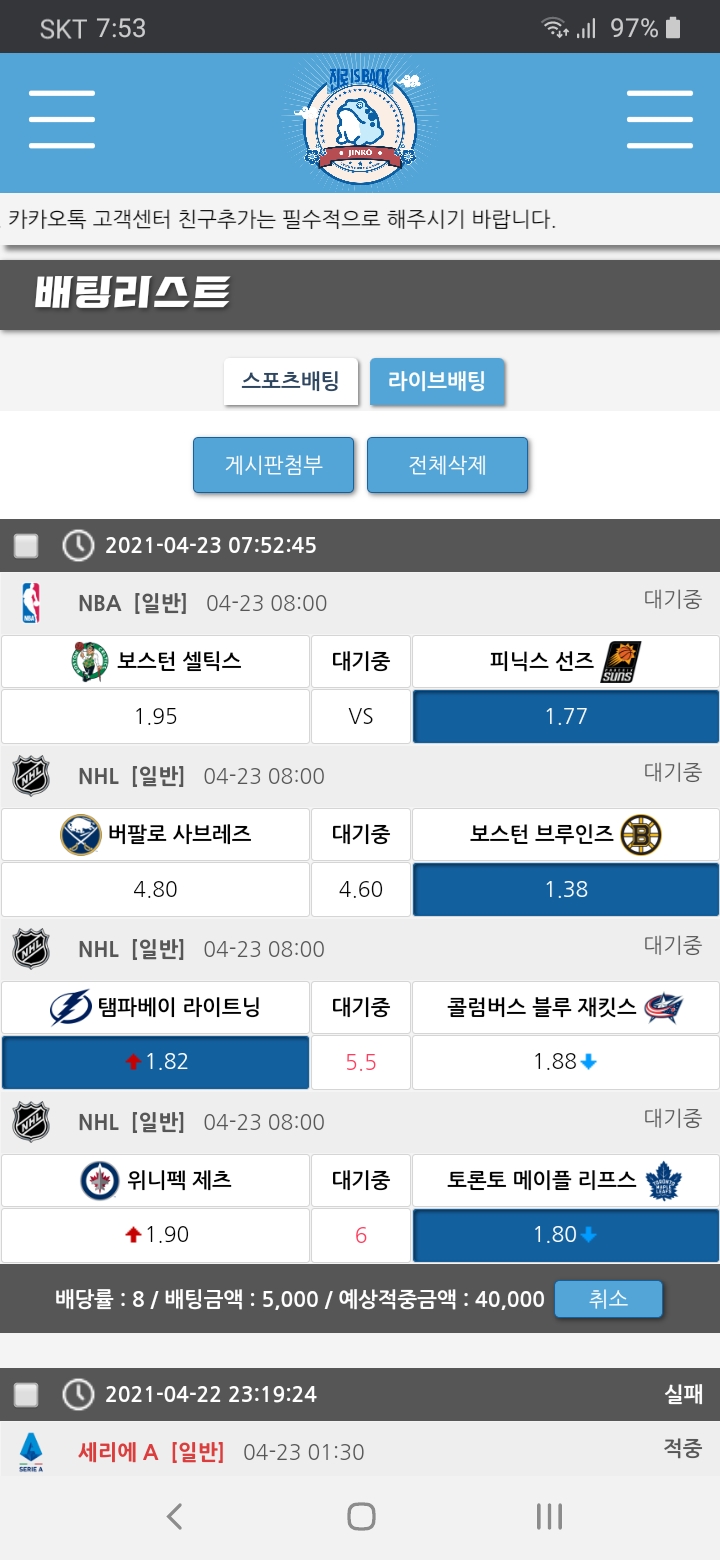This screenshot has width=720, height=1560.
Task: Switch to 스포츠배팅 tab
Action: tap(290, 381)
